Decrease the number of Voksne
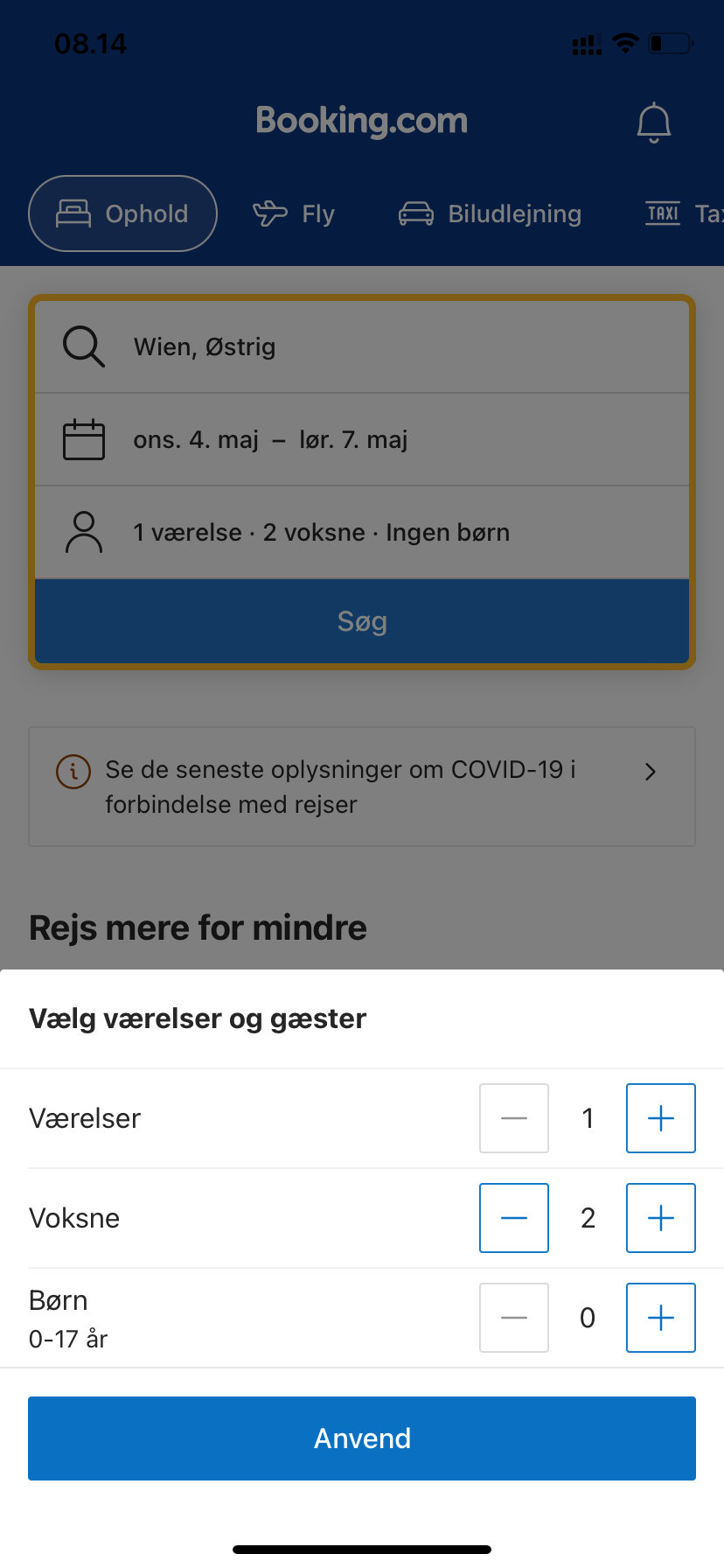 click(x=514, y=1218)
